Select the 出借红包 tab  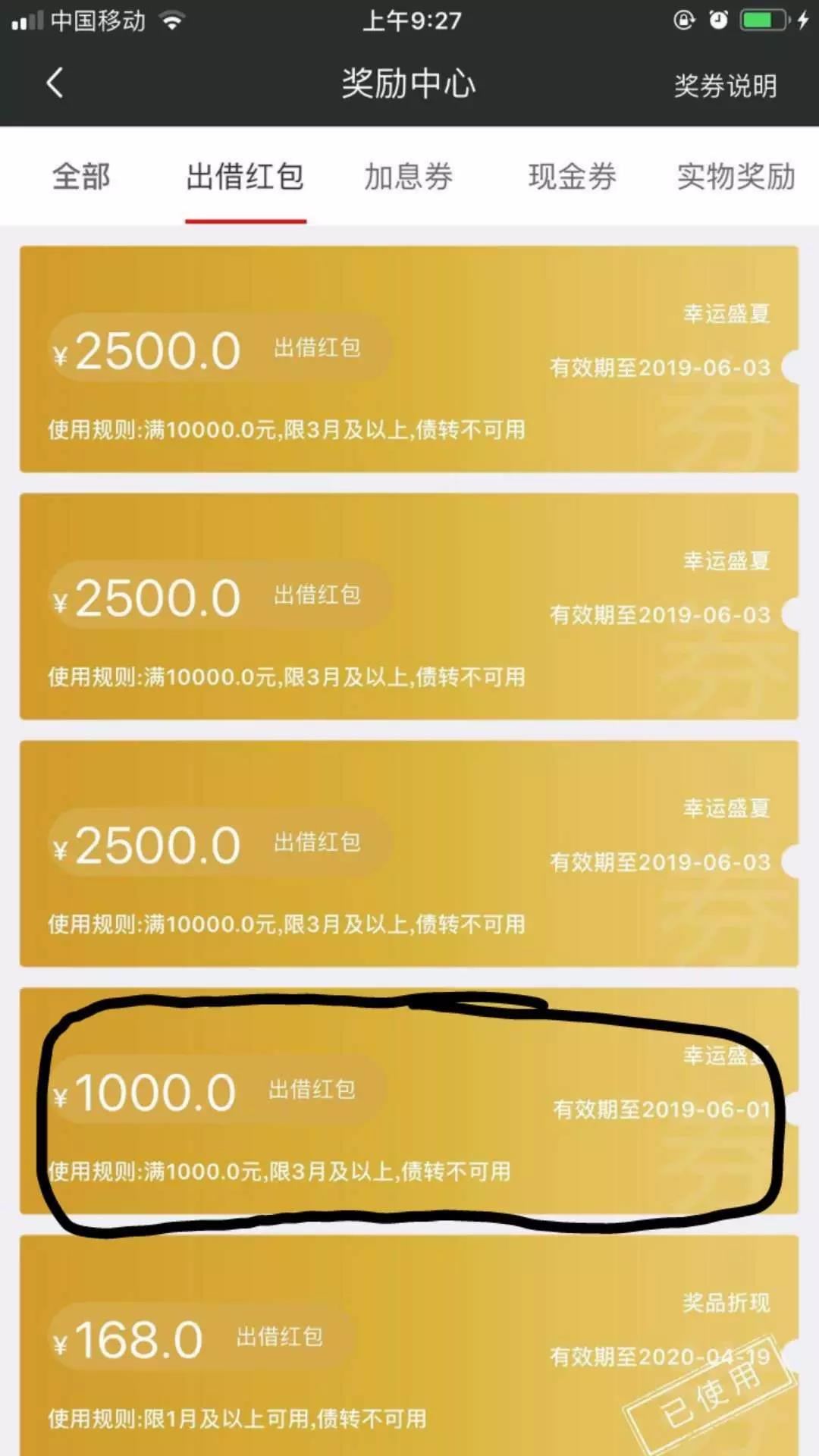245,177
